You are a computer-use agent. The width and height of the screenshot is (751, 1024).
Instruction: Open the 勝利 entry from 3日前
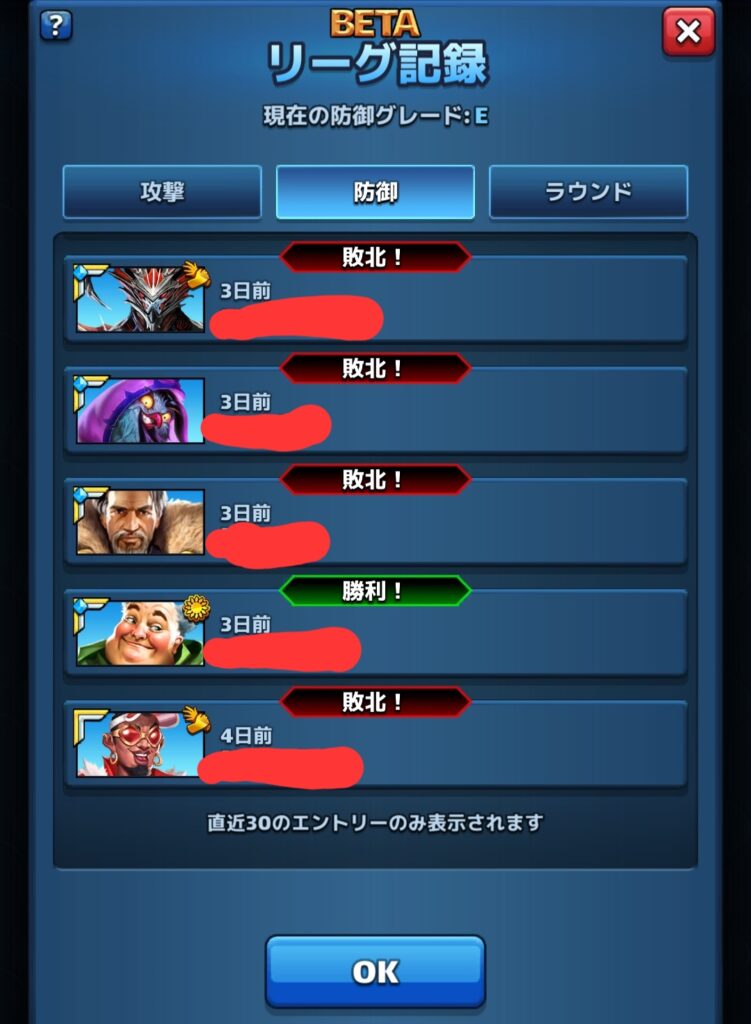(x=375, y=633)
